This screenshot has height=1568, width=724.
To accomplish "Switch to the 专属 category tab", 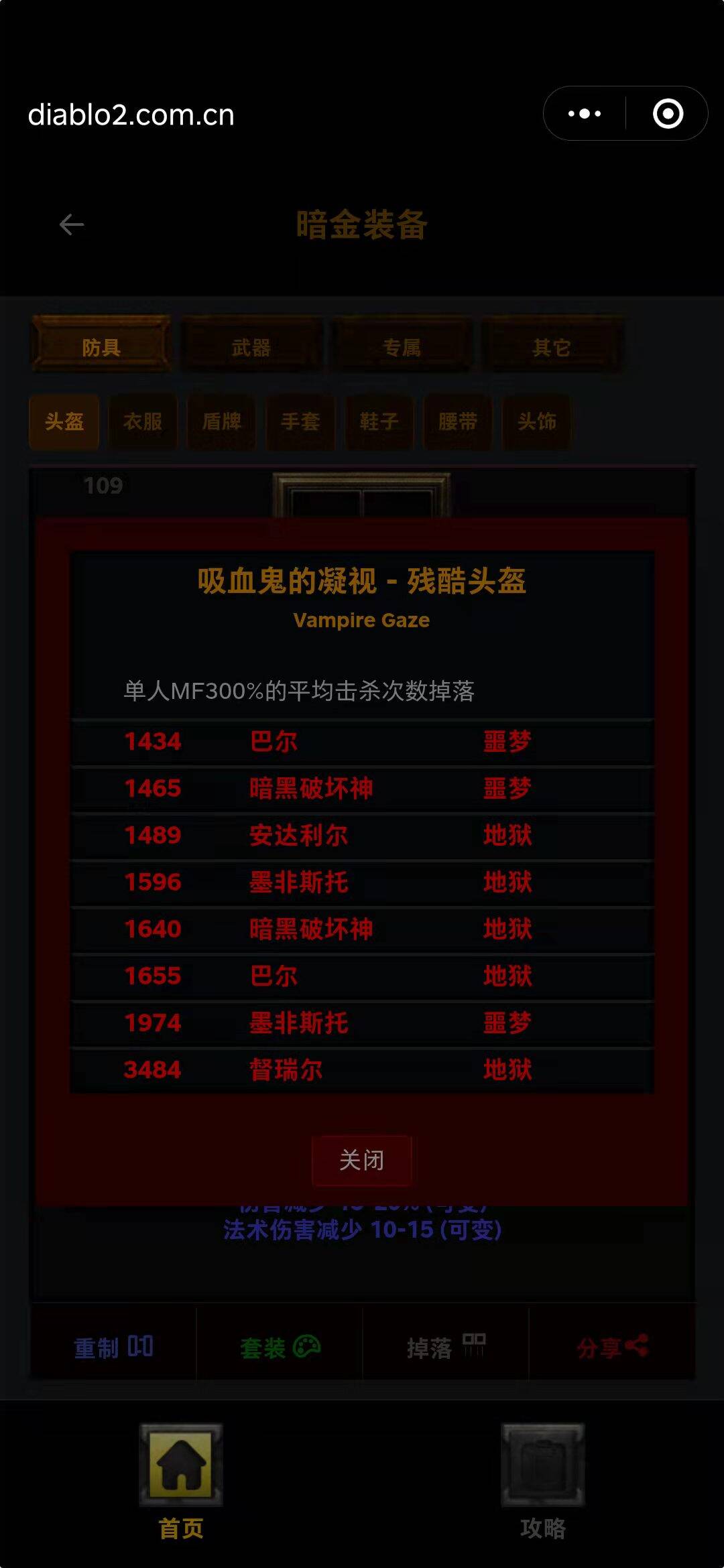I will click(x=402, y=347).
